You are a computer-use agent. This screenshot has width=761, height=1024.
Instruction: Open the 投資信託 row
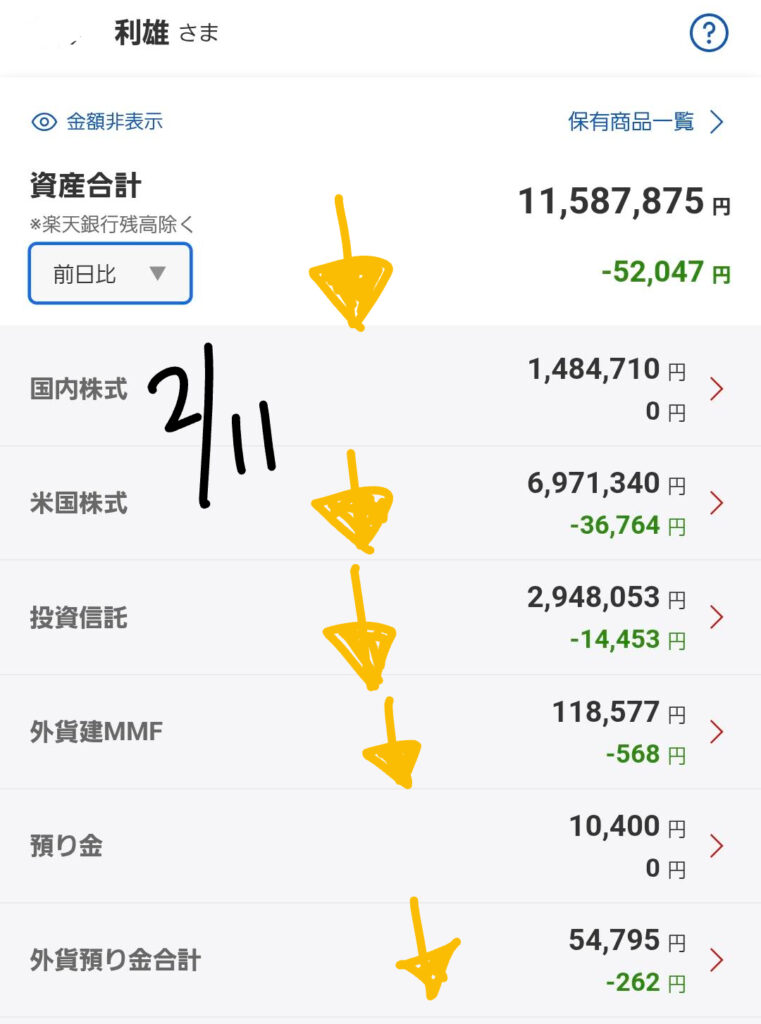coord(380,618)
